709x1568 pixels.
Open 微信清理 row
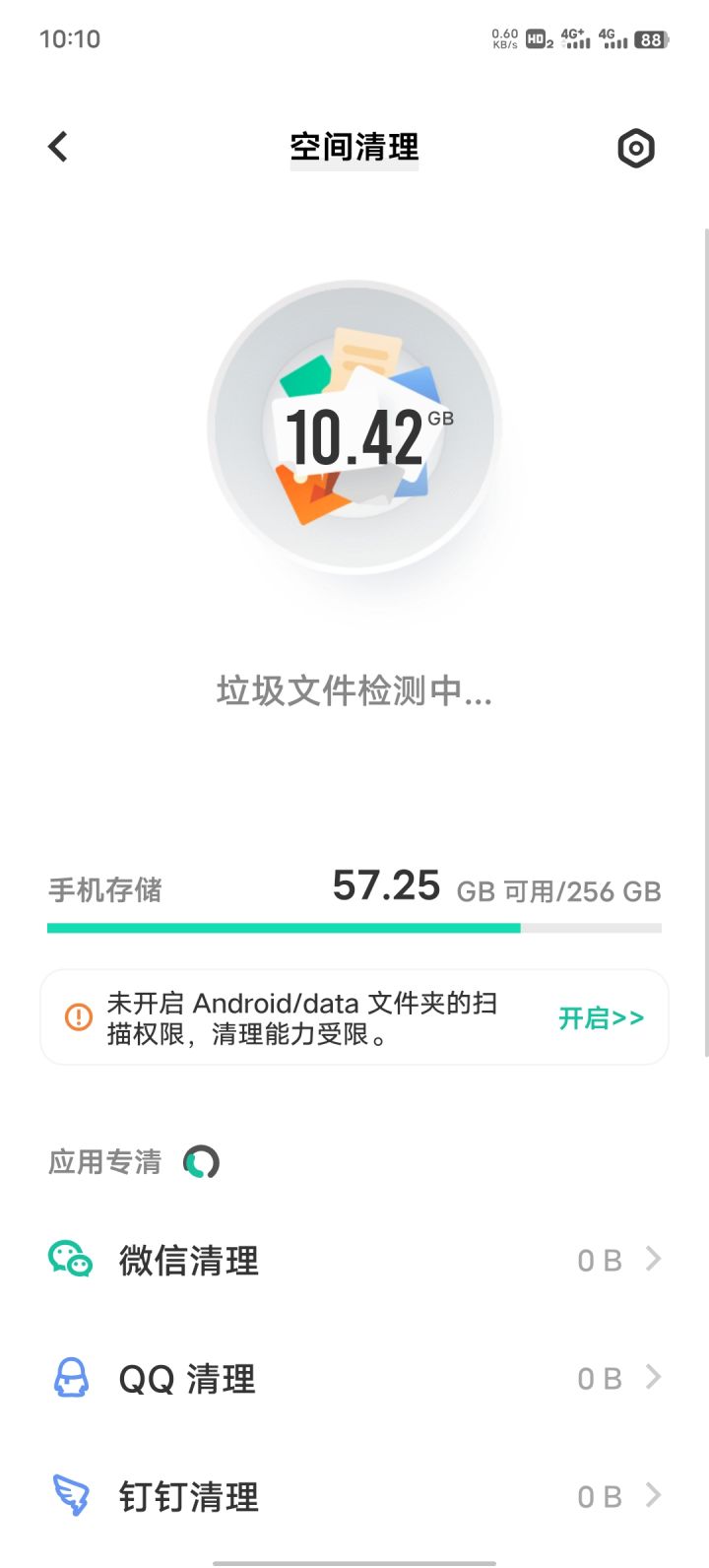coord(354,1260)
